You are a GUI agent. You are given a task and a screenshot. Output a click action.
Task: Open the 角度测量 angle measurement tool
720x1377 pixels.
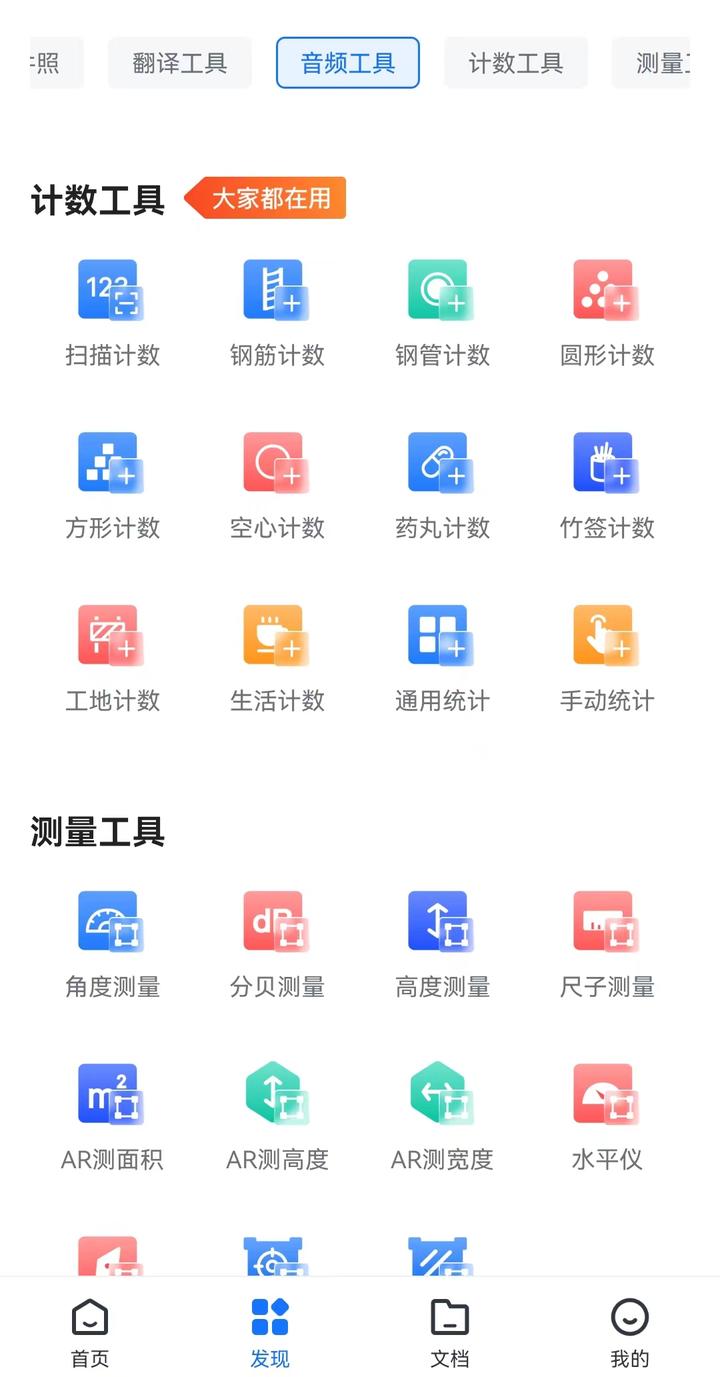(x=112, y=940)
